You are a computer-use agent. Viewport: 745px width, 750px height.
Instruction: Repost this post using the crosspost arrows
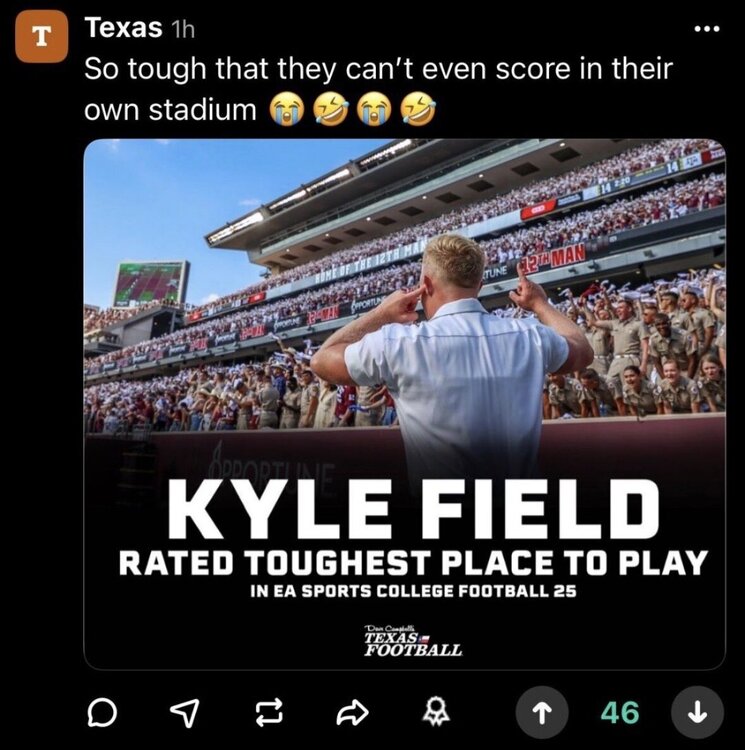tap(269, 711)
